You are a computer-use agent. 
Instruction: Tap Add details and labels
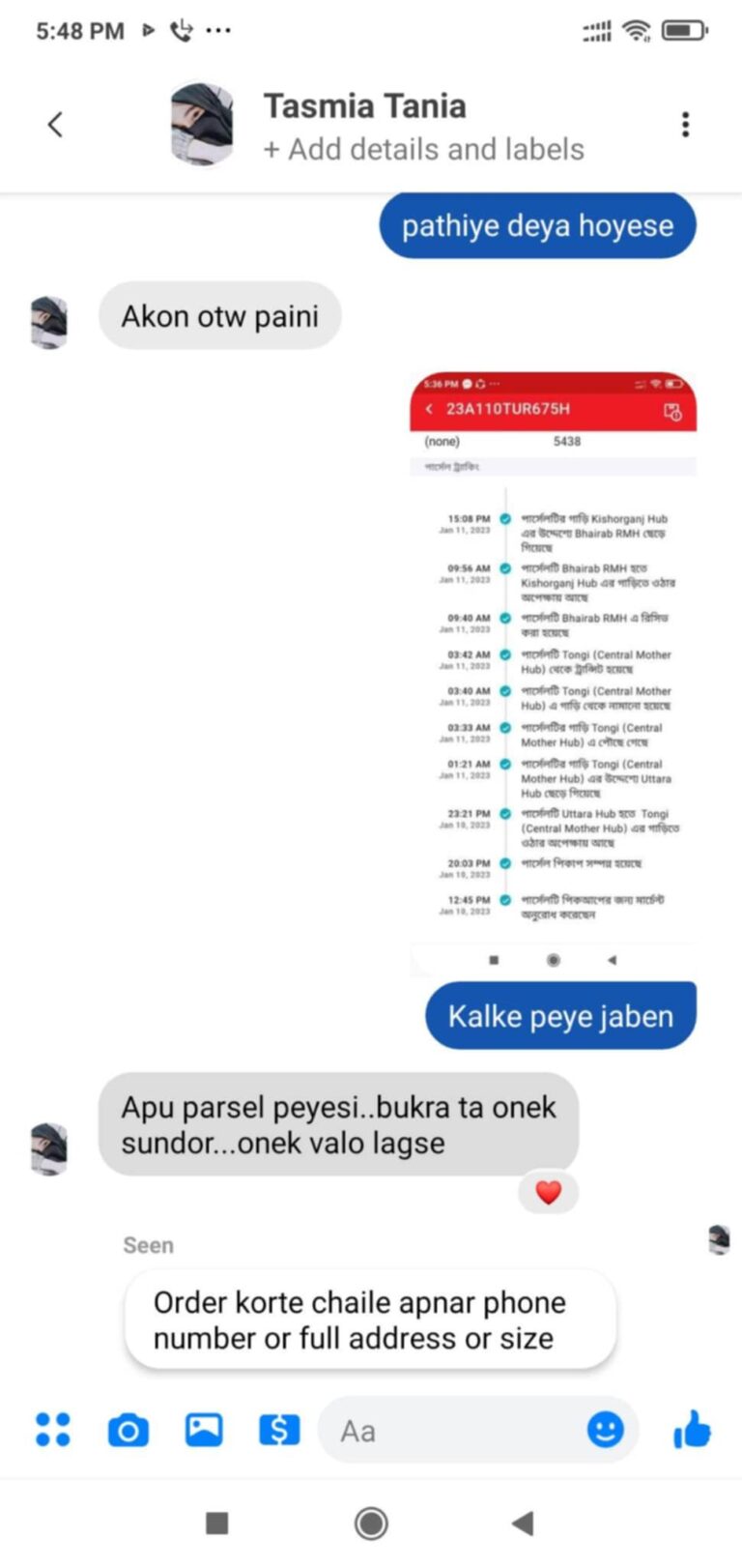(423, 150)
